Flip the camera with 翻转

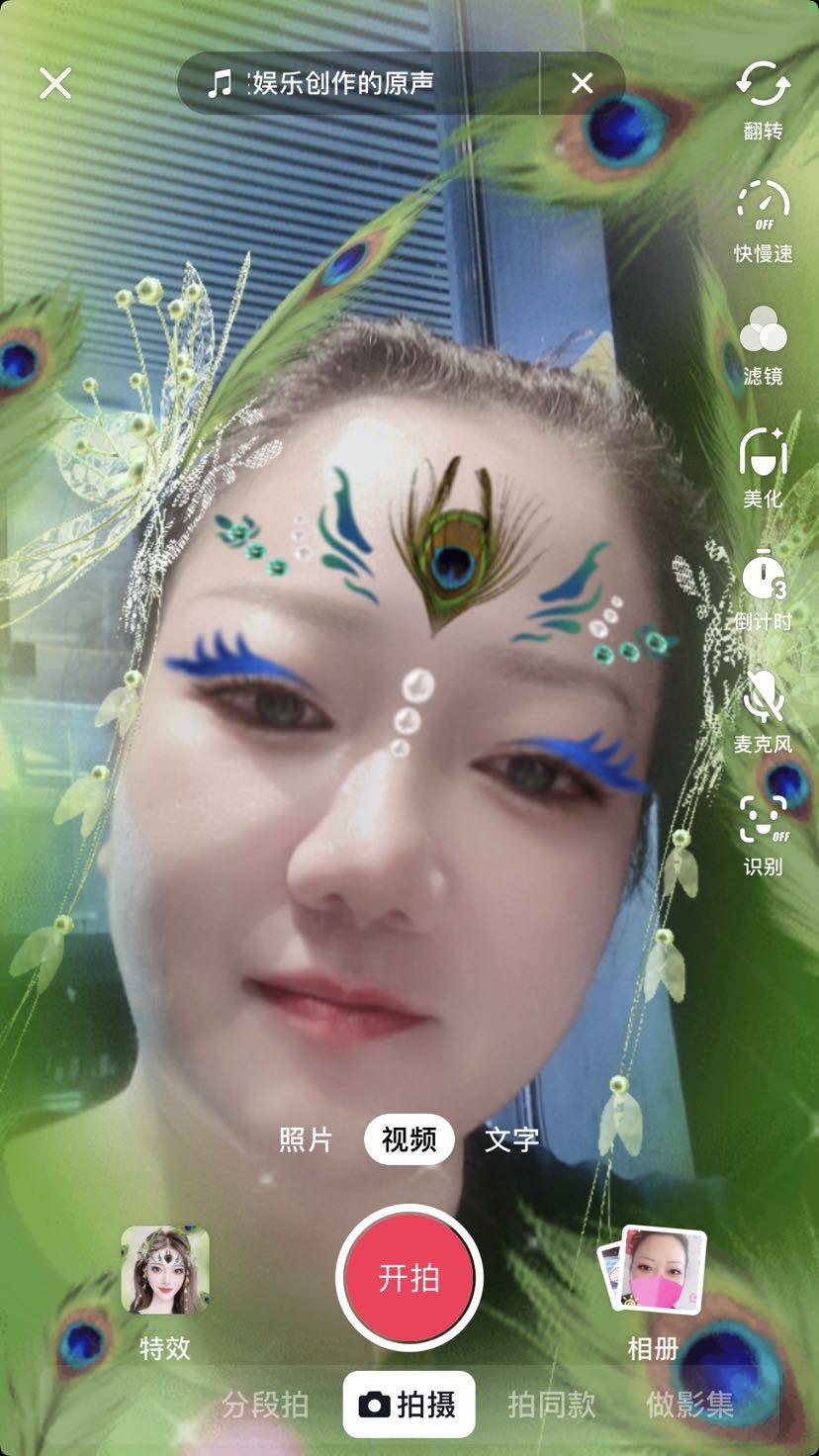coord(763,97)
